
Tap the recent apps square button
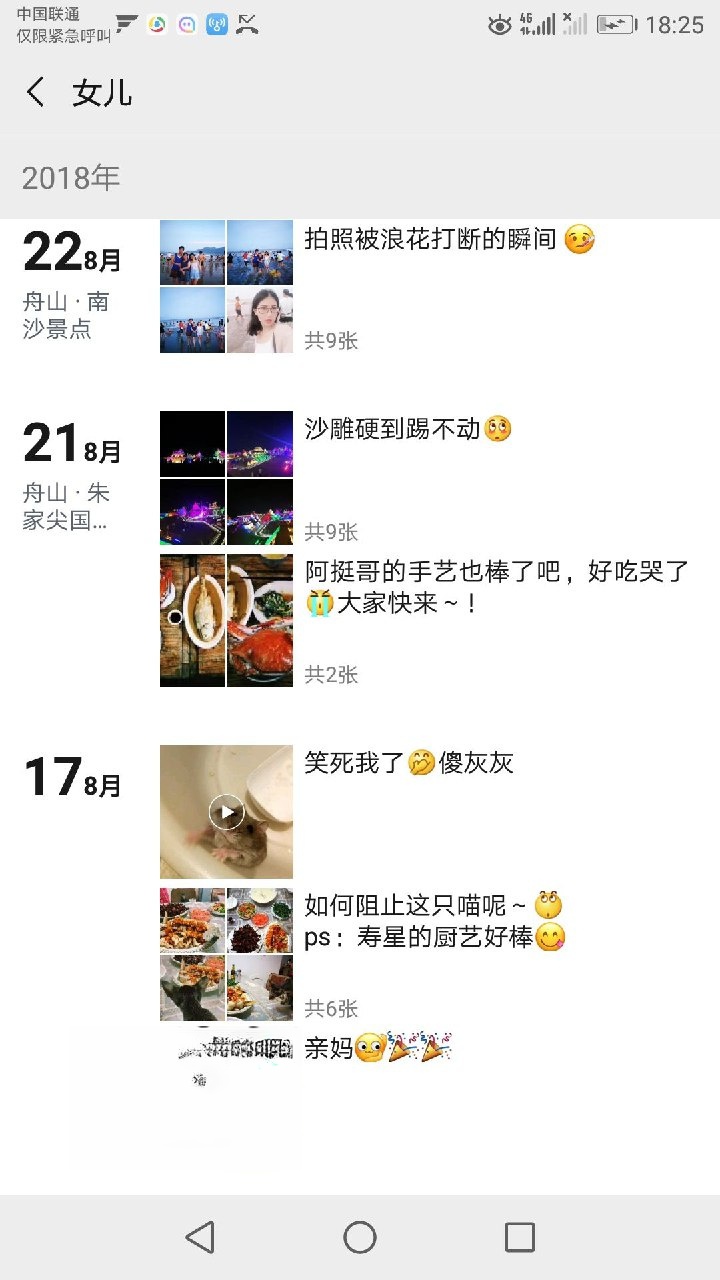click(520, 1236)
